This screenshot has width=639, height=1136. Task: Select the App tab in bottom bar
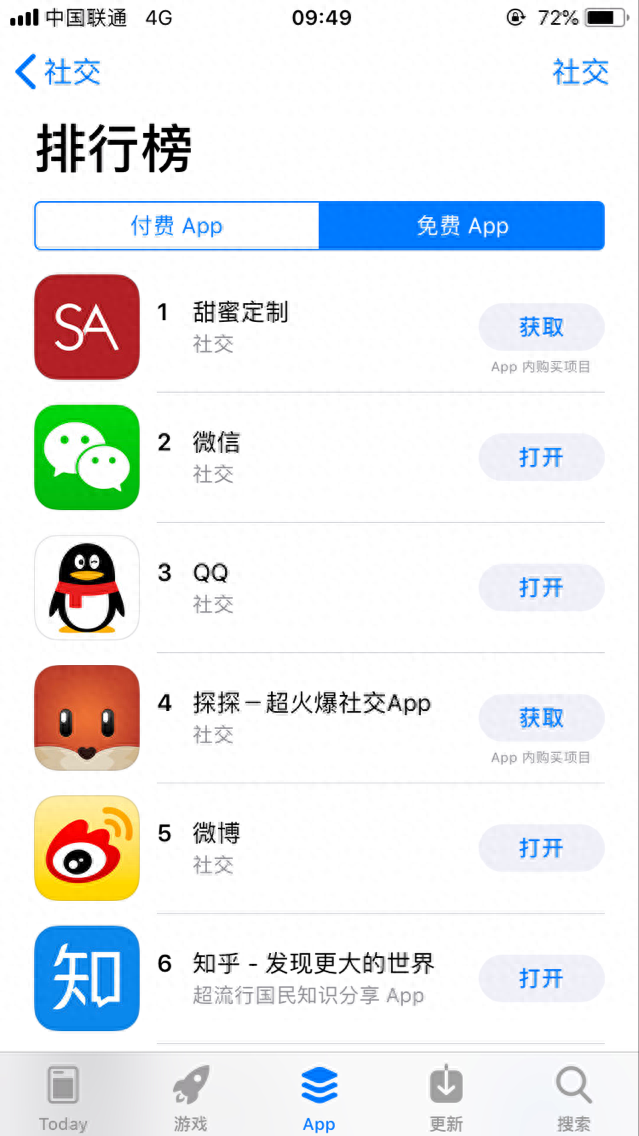pos(319,1097)
